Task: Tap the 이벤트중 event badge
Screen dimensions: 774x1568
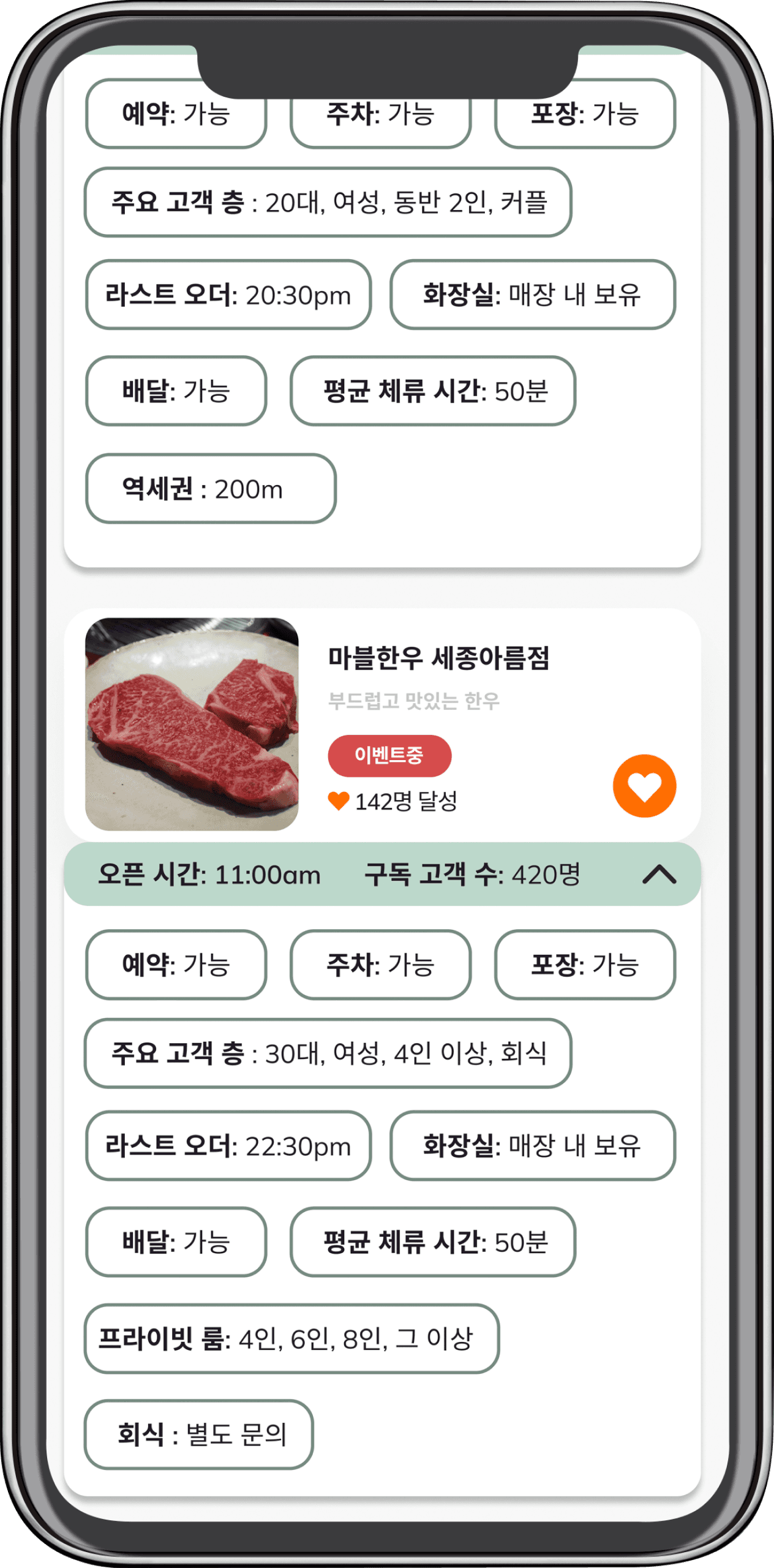Action: (389, 755)
